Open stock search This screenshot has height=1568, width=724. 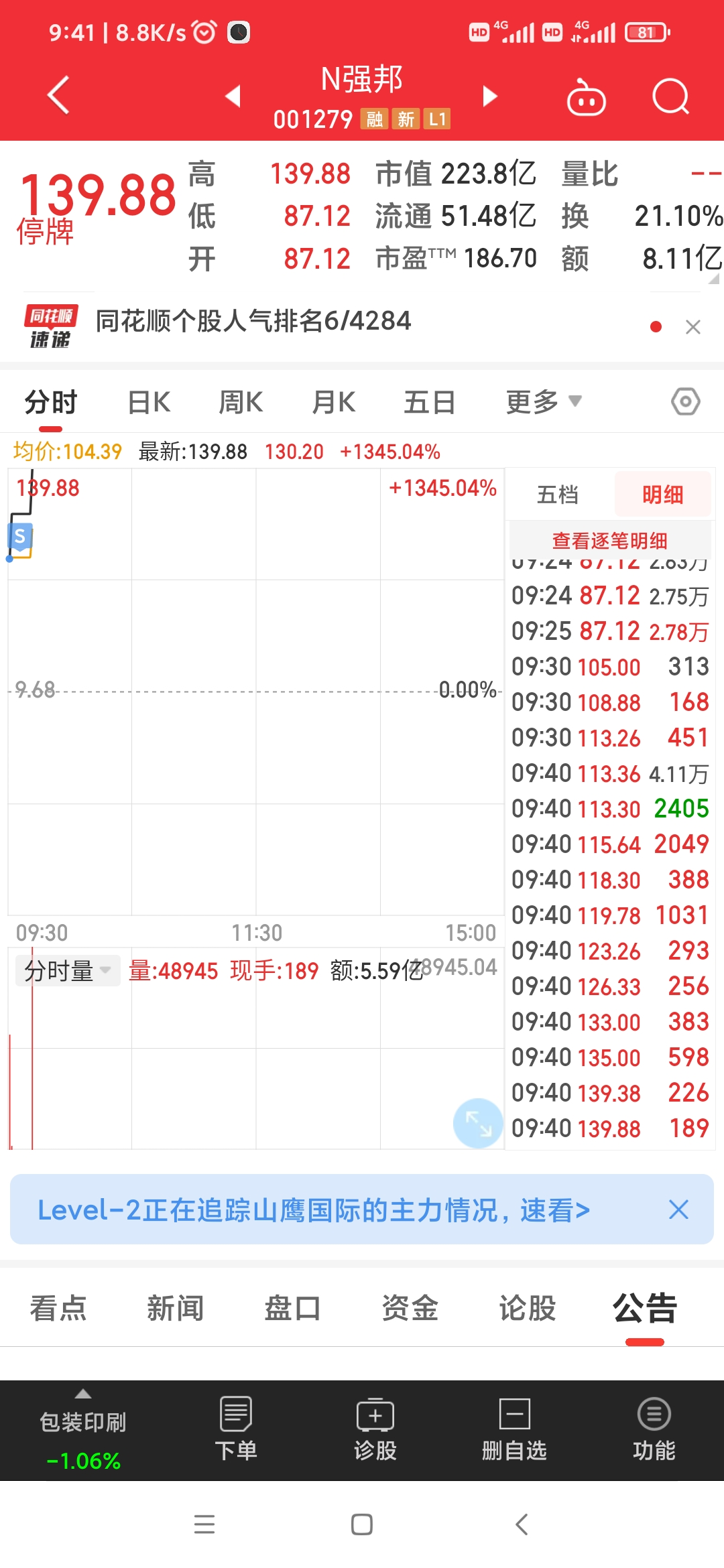coord(670,97)
